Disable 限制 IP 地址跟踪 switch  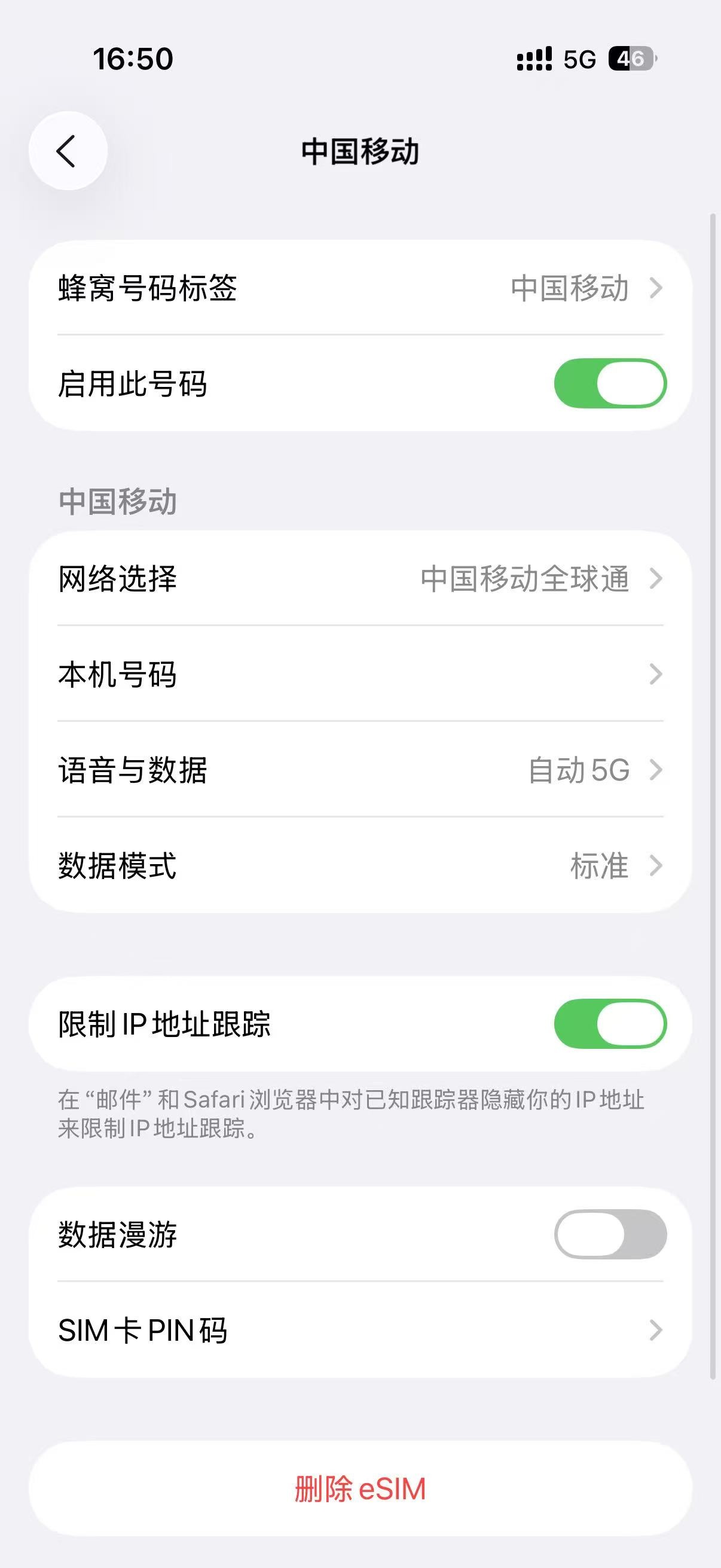tap(610, 1024)
